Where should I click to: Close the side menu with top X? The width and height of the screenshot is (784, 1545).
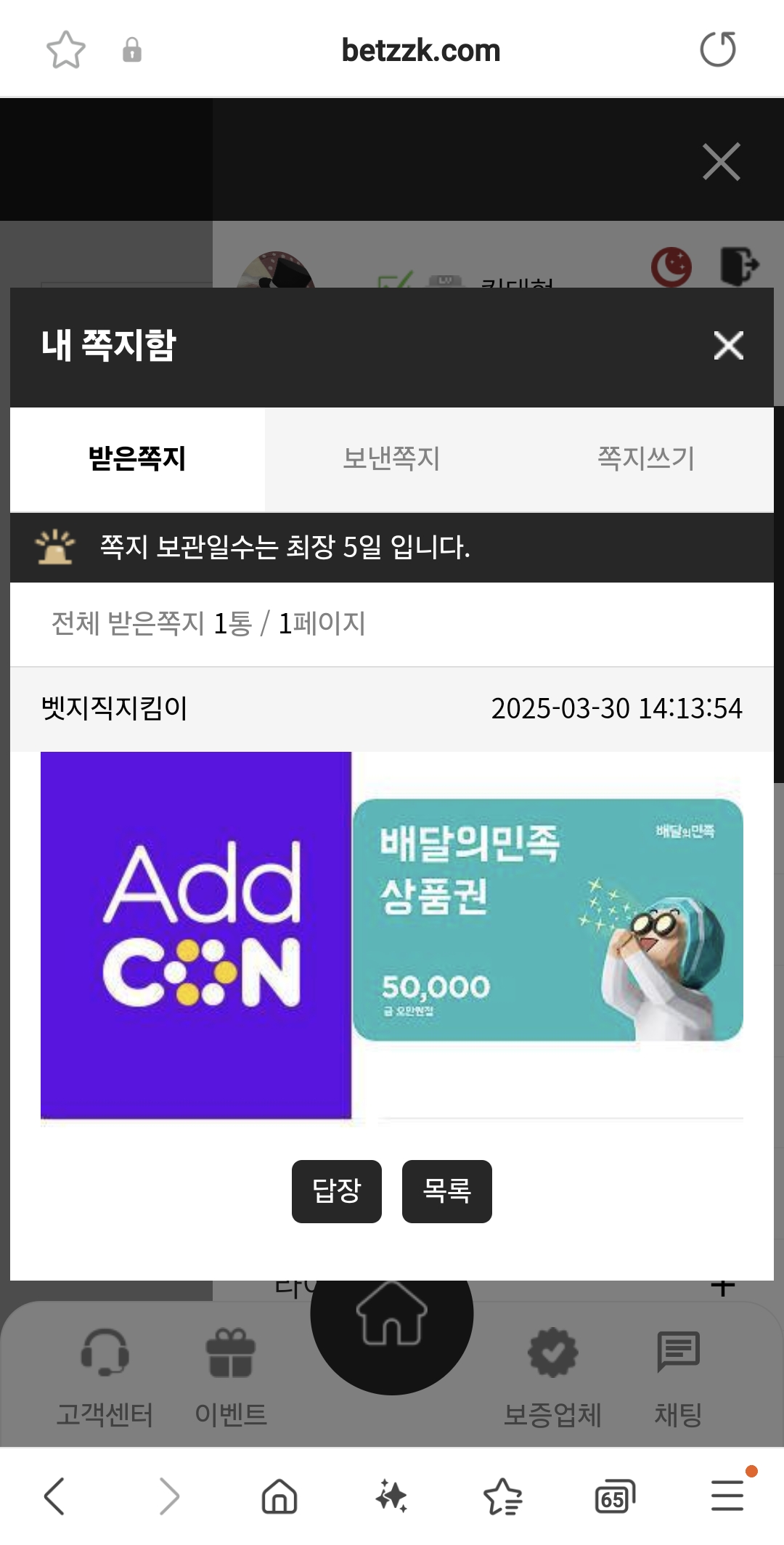pos(721,161)
